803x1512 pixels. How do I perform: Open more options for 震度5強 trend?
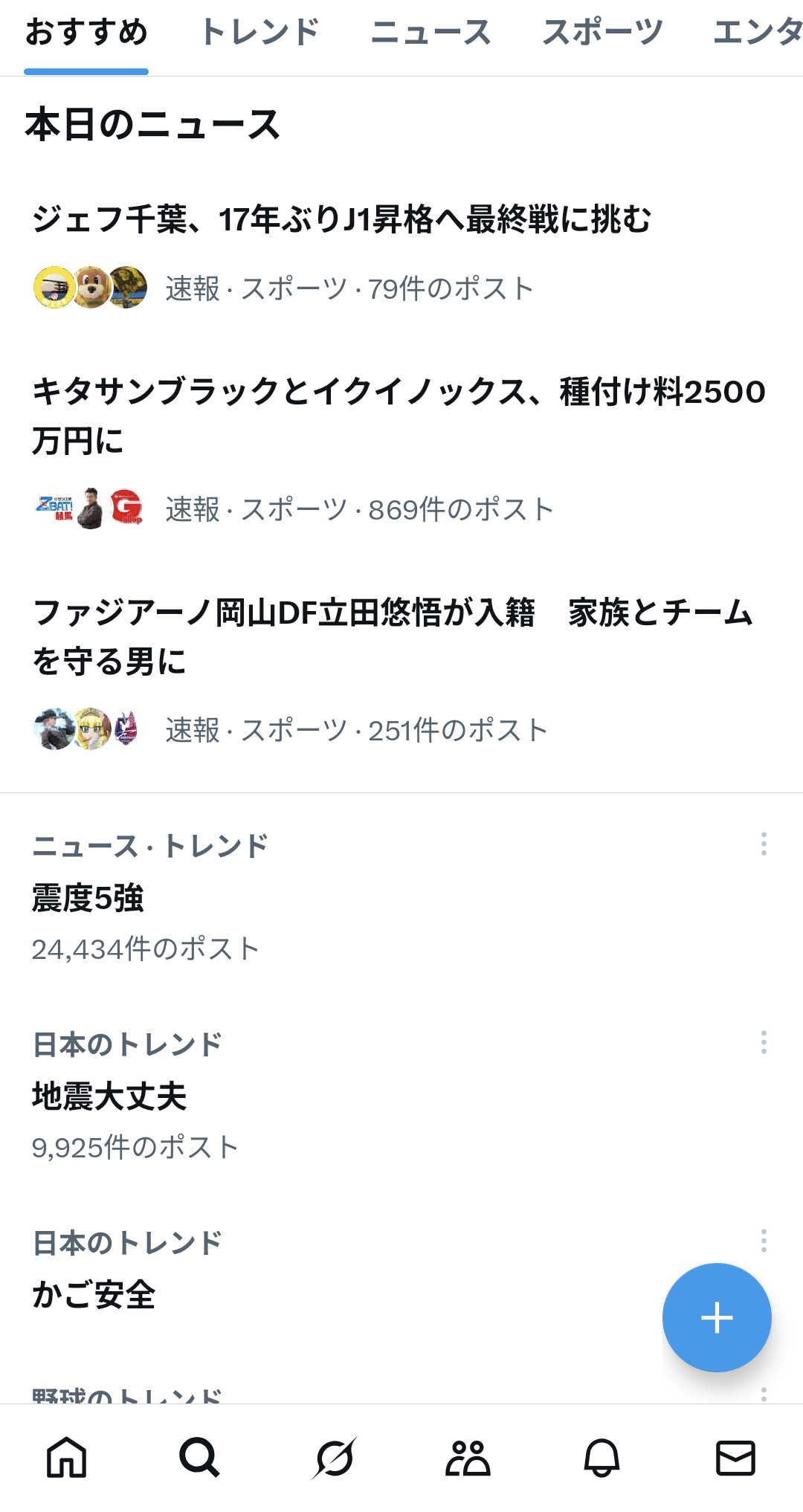point(764,844)
